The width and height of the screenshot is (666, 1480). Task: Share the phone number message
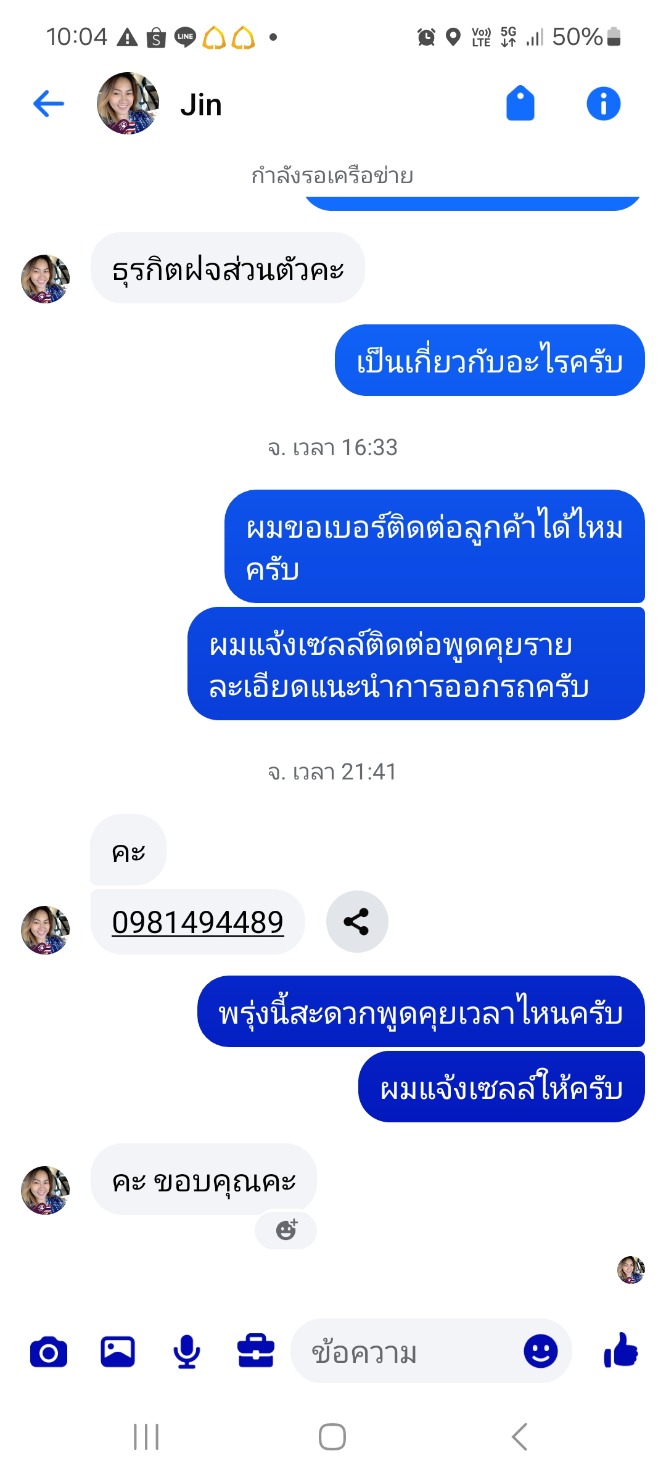pyautogui.click(x=356, y=922)
